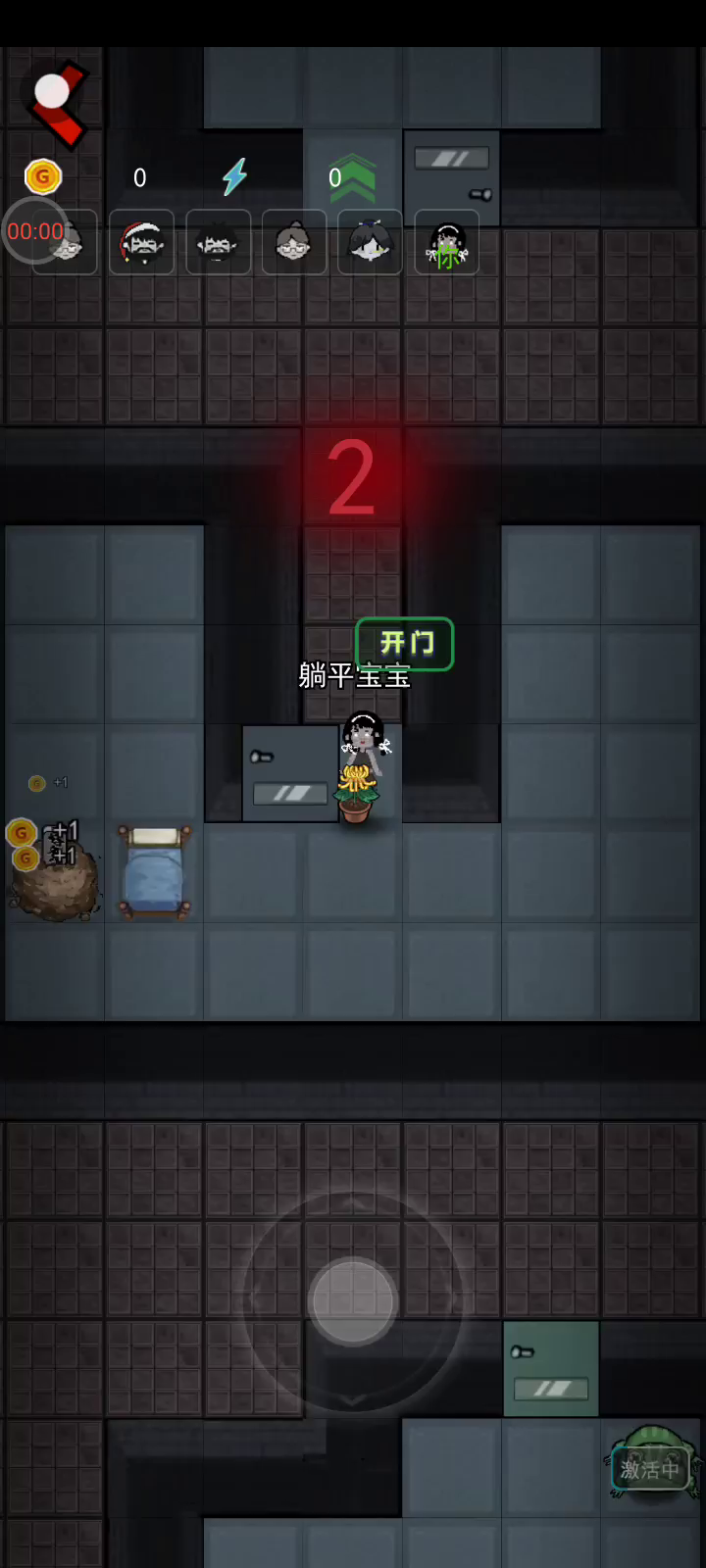Select your own avatar marked 你
The width and height of the screenshot is (706, 1568).
447,242
